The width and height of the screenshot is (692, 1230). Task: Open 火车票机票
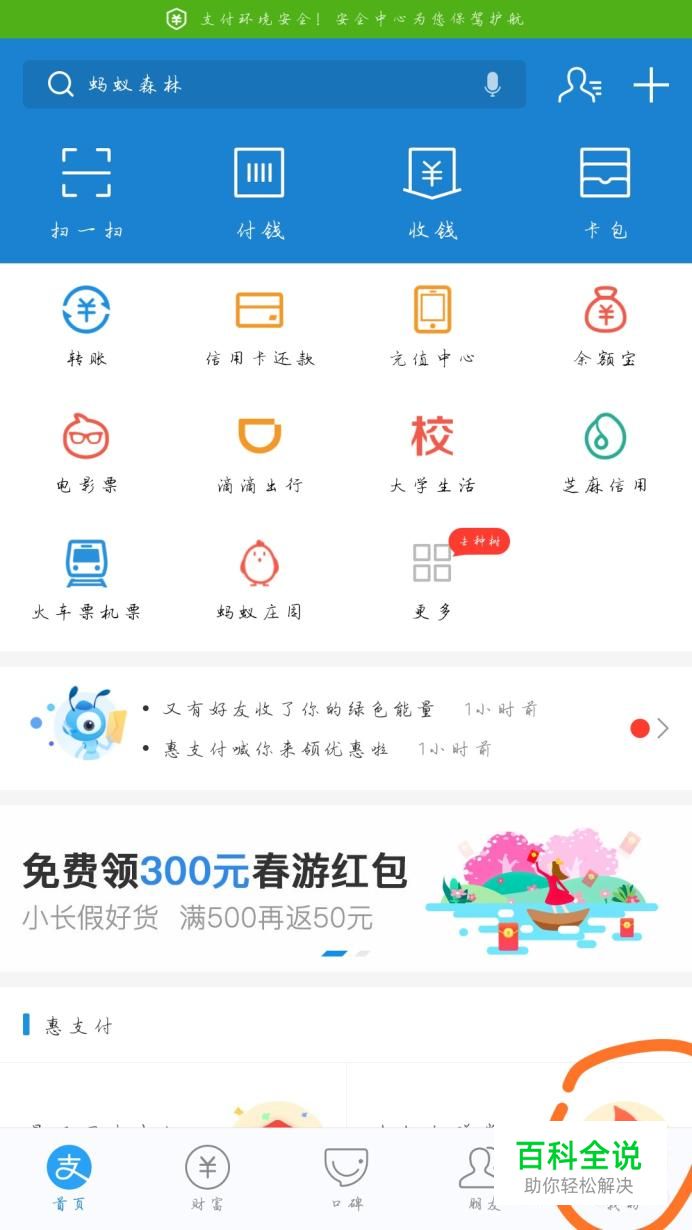pyautogui.click(x=86, y=578)
